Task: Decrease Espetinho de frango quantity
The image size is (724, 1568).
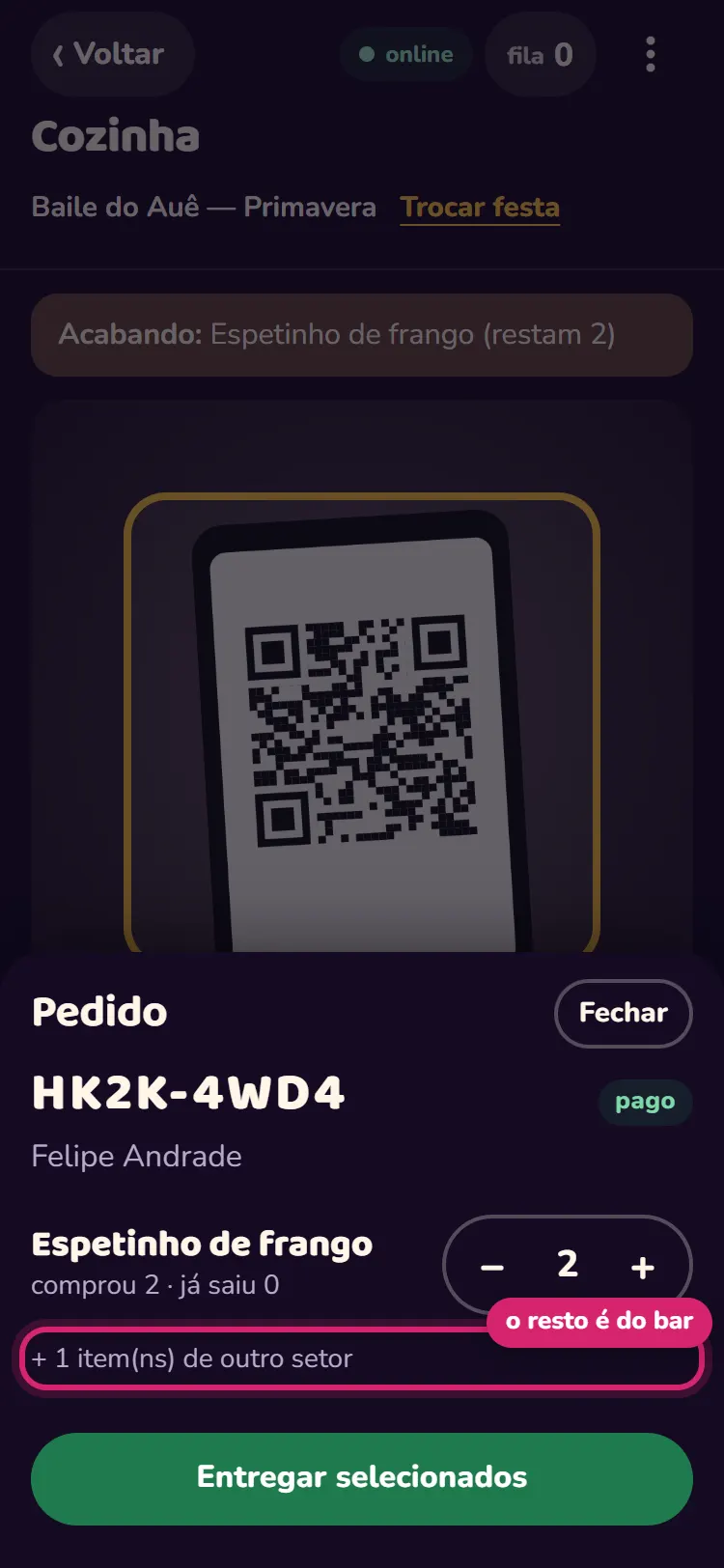Action: [492, 1266]
